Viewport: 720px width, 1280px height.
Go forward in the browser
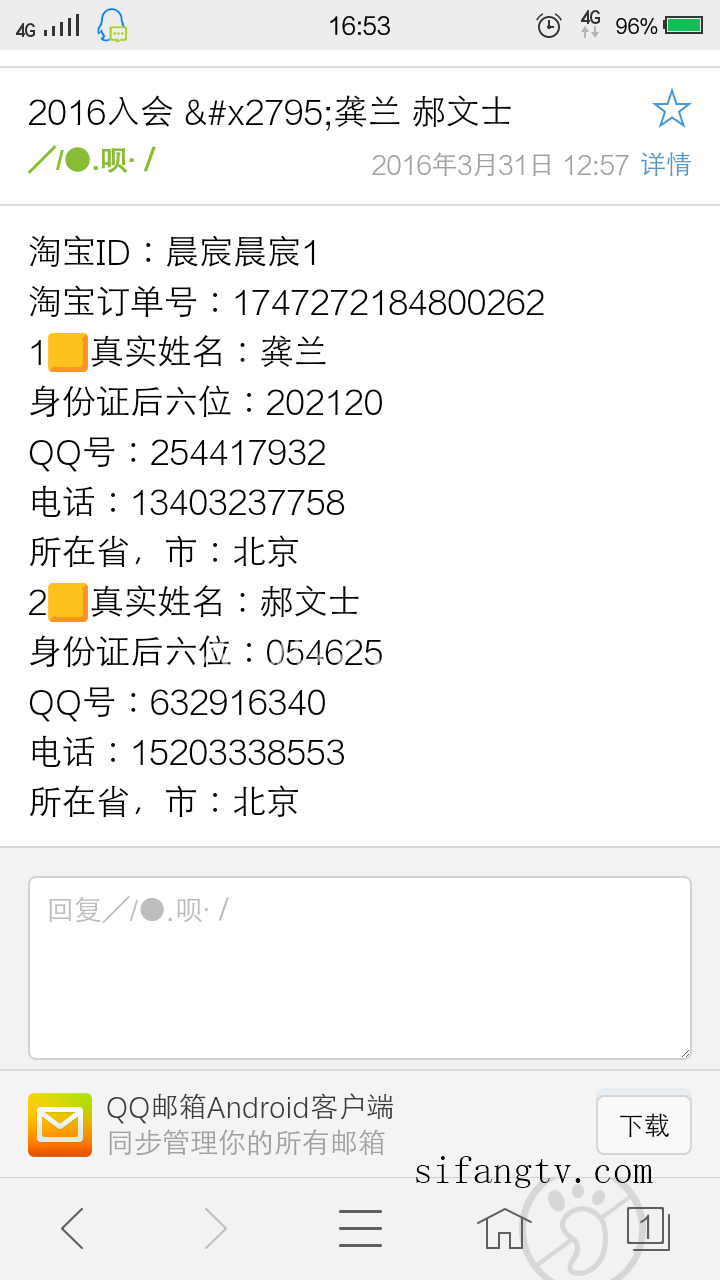[216, 1227]
